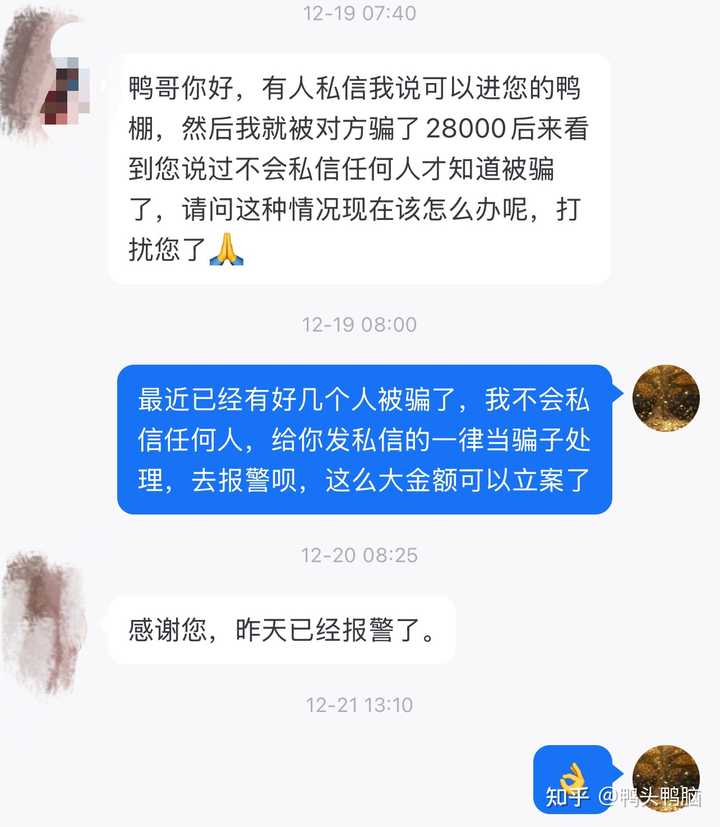The height and width of the screenshot is (827, 720).
Task: Tap the avatar next to 最近已经有好几个人被骗了 reply
Action: pos(666,398)
